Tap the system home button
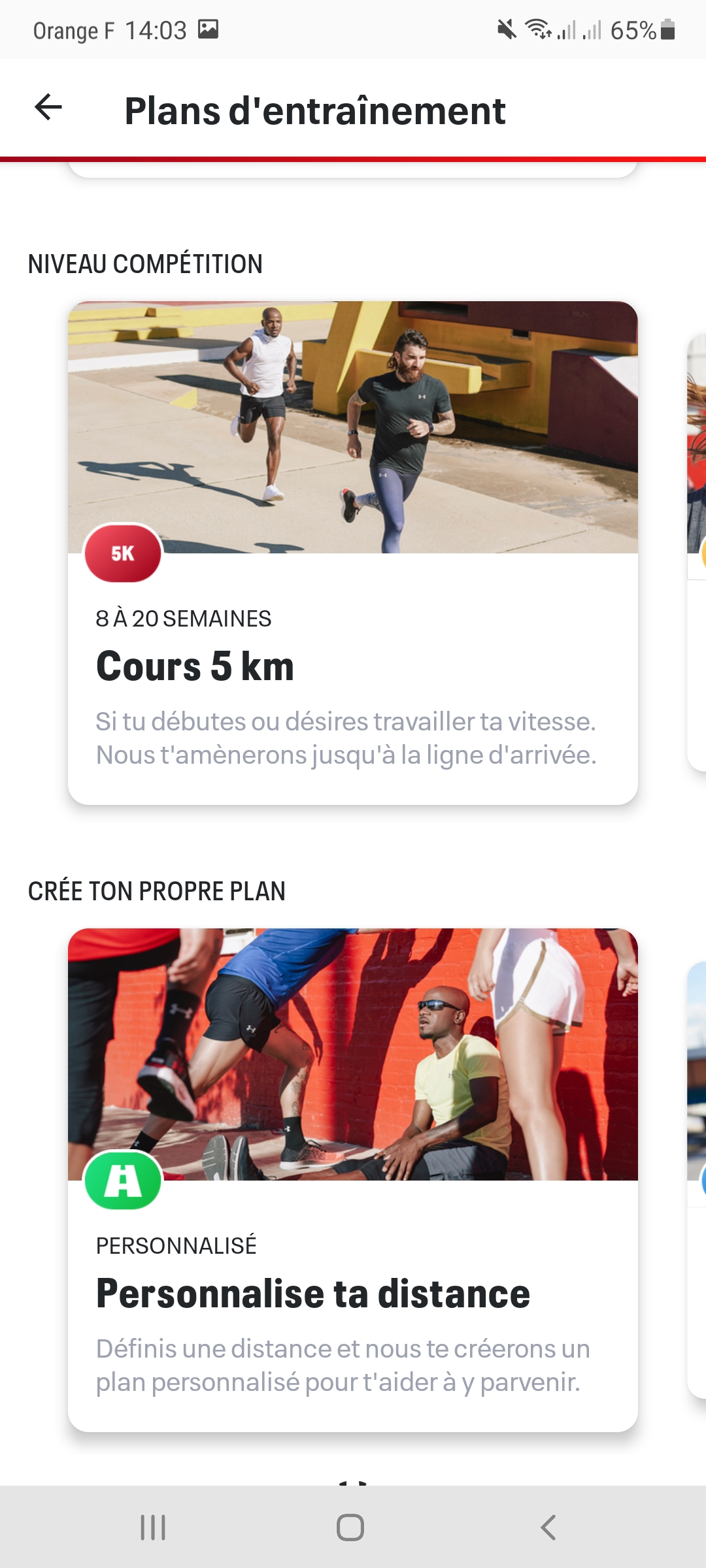The width and height of the screenshot is (706, 1568). click(350, 1527)
